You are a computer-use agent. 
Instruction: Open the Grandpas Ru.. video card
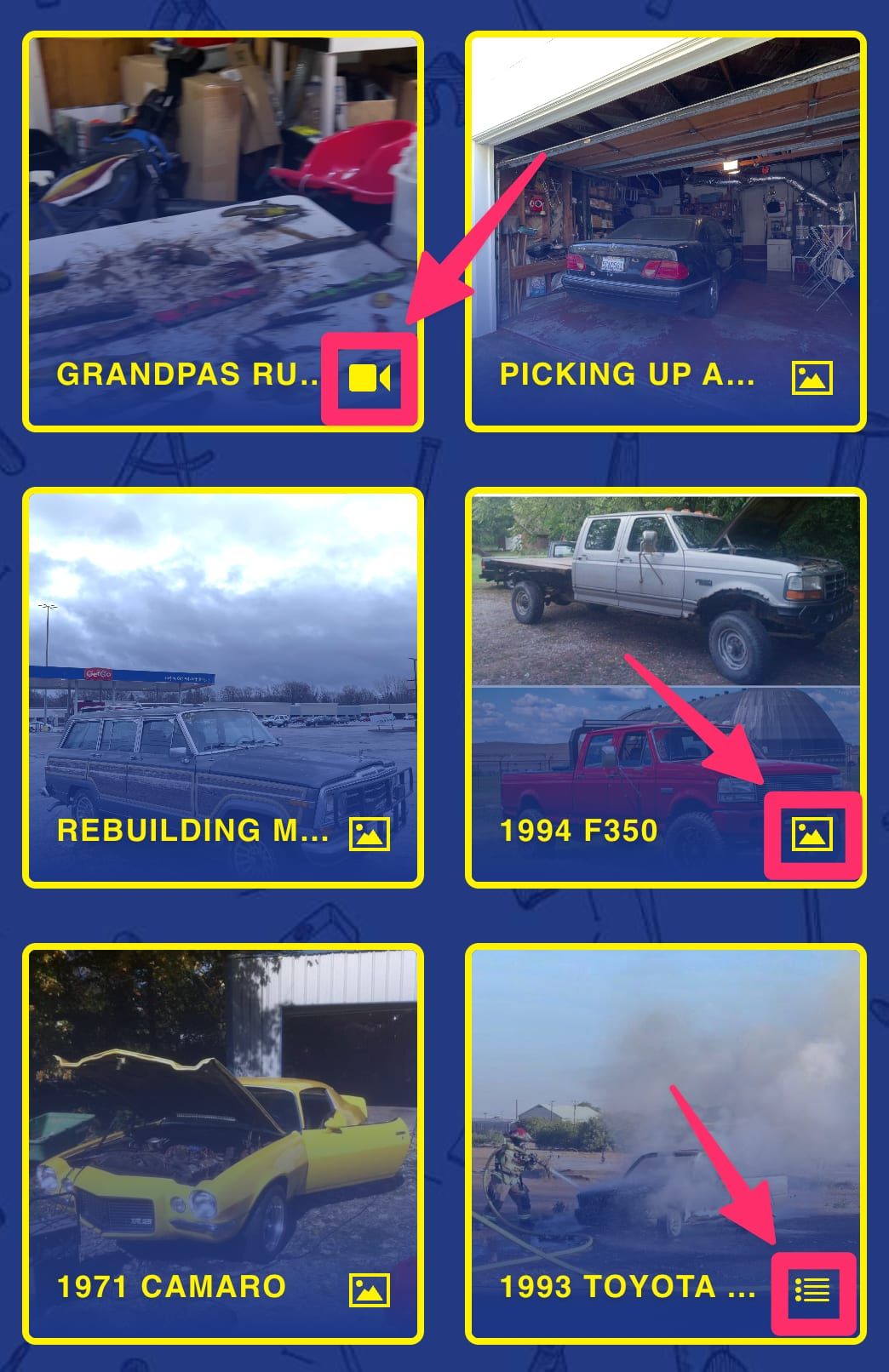tap(222, 231)
